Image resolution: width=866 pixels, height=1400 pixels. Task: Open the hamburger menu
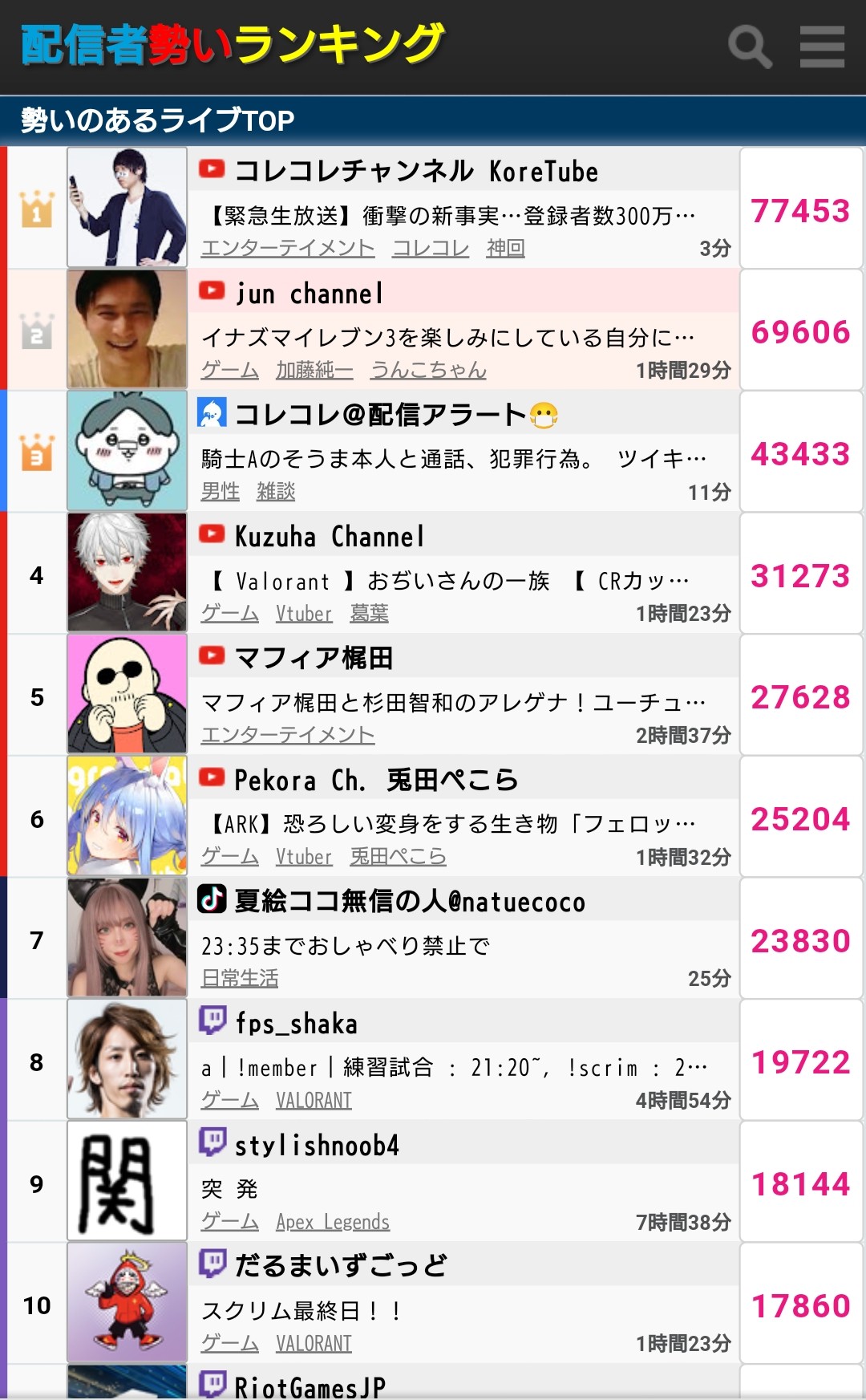[x=822, y=47]
